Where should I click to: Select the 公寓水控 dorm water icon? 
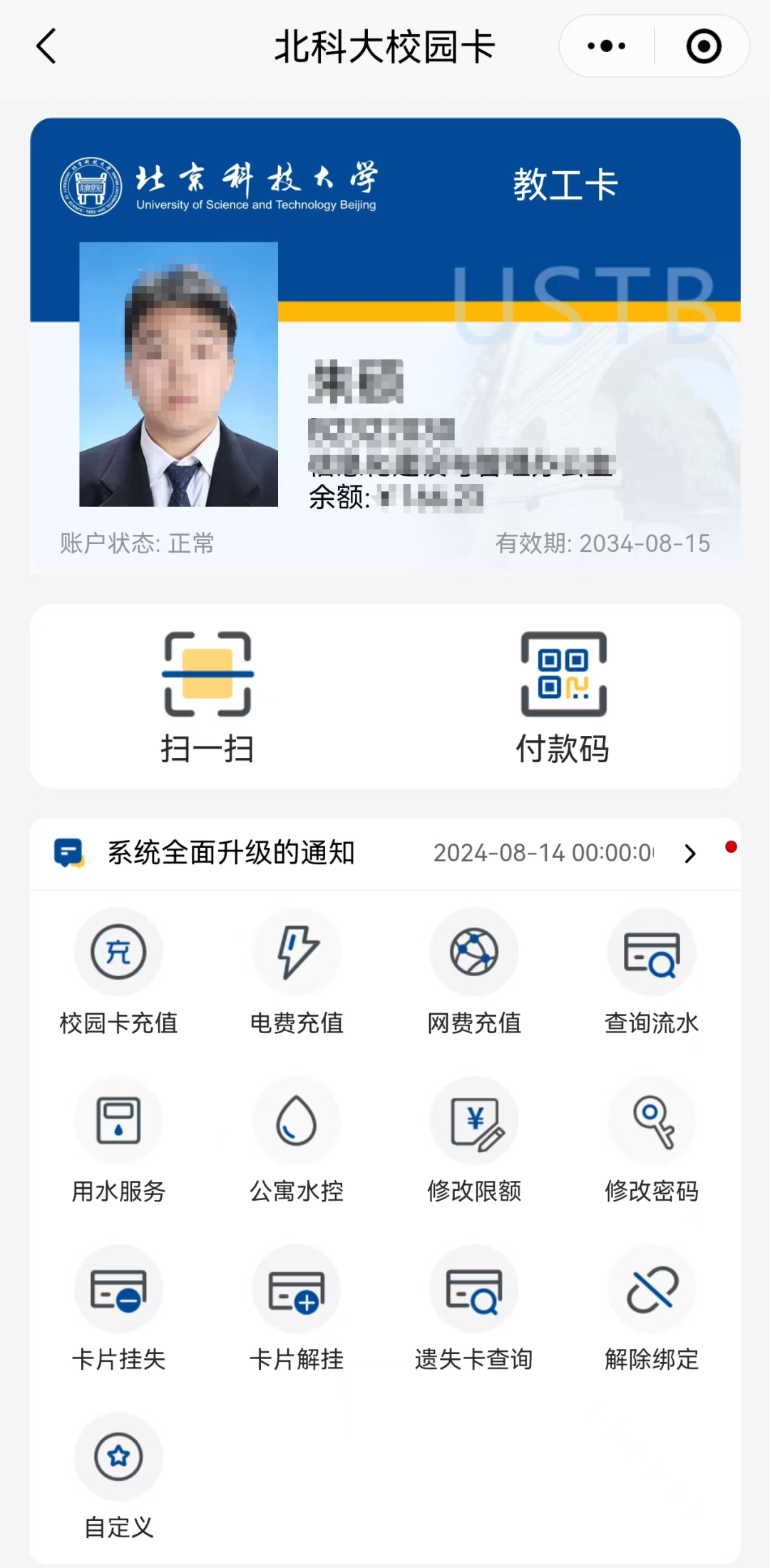point(296,1141)
